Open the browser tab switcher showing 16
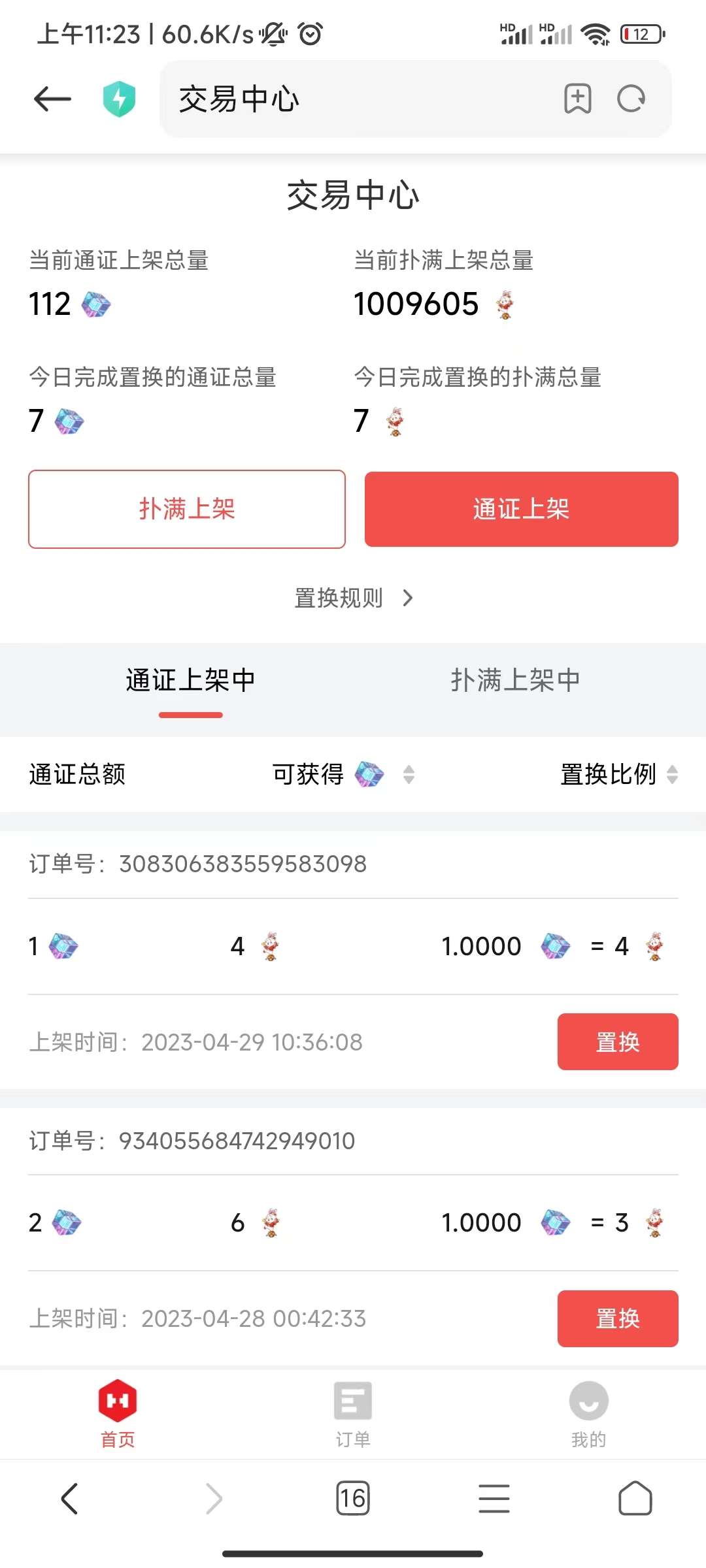 click(353, 1498)
